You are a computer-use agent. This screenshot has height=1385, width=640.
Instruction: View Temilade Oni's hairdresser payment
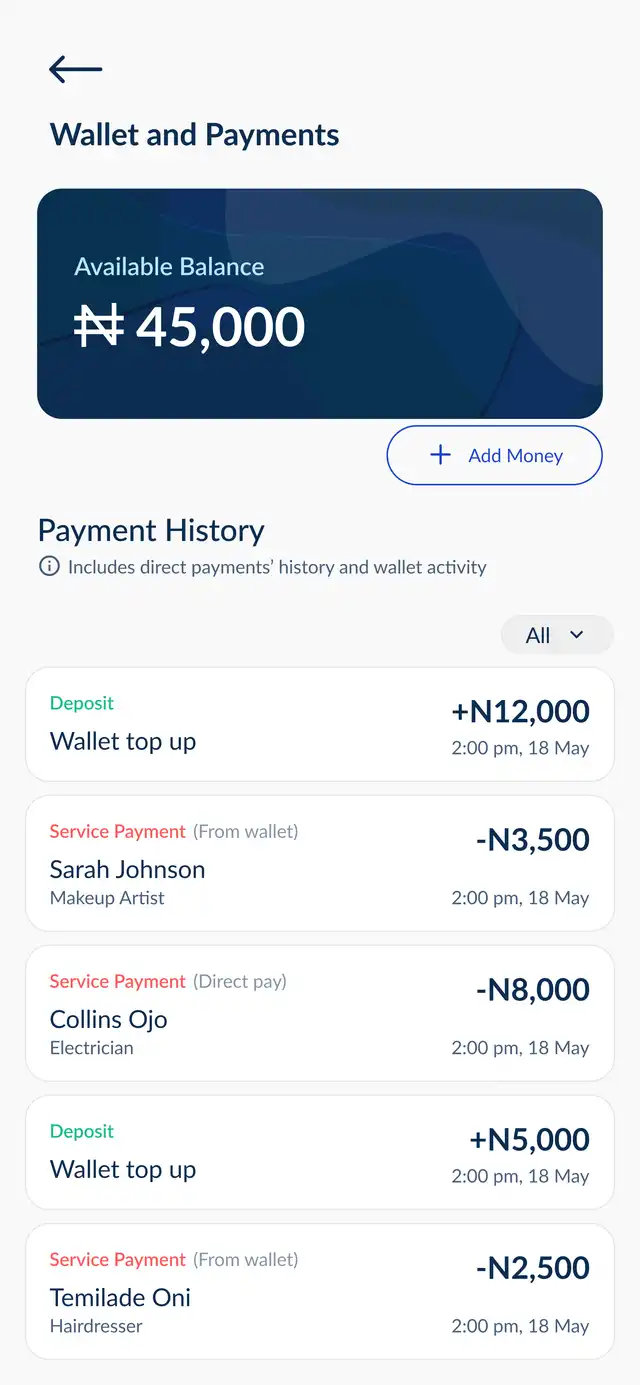320,1291
